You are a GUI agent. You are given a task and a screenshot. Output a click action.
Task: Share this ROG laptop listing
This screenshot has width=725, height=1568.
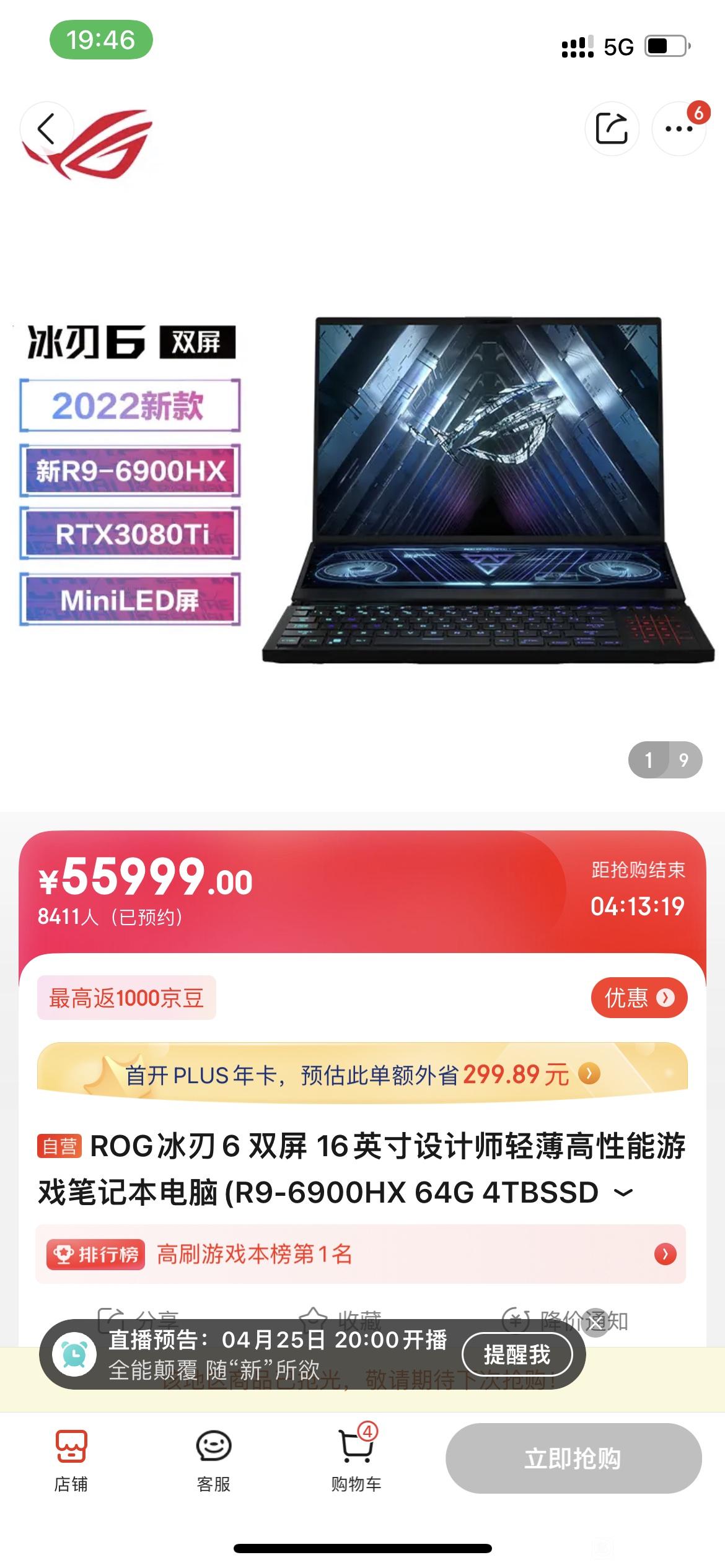612,129
